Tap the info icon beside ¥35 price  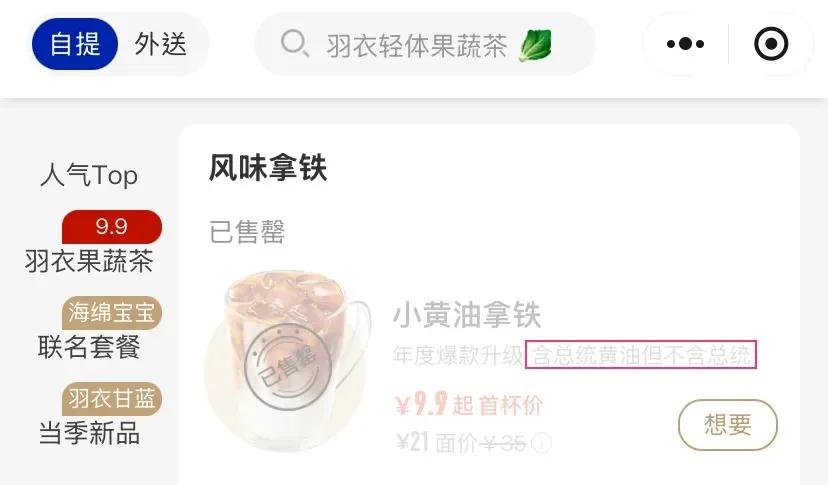pyautogui.click(x=541, y=443)
